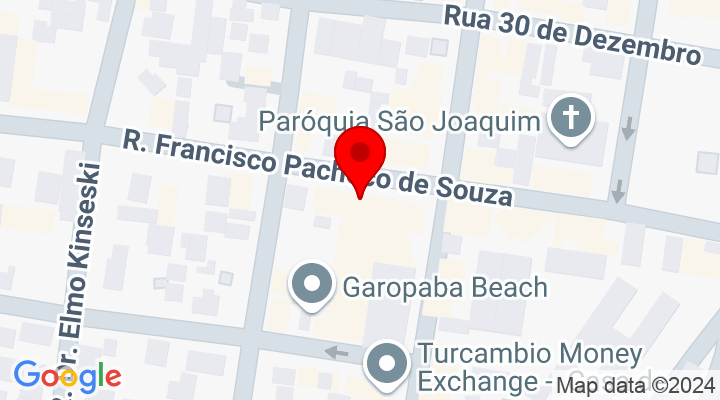Viewport: 720px width, 400px height.
Task: Open Turcambio Money Exchange marker
Action: tap(387, 364)
